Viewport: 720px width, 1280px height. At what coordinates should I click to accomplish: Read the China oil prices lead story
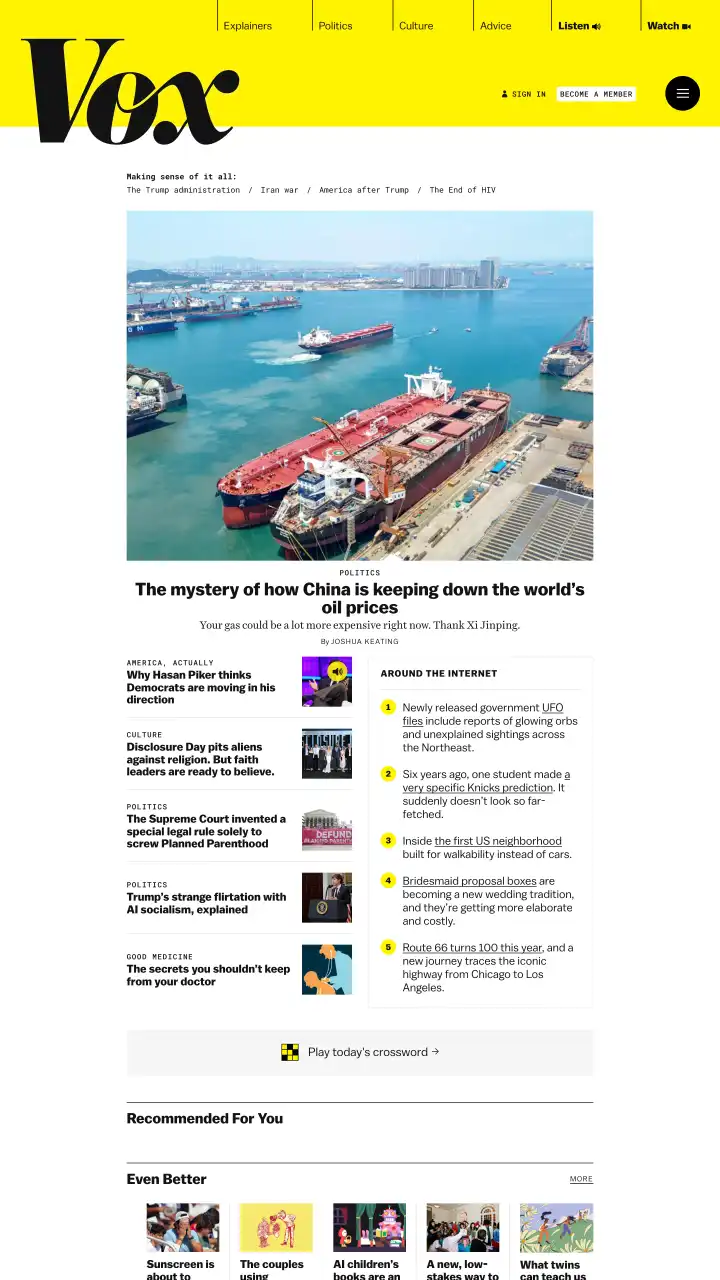360,598
